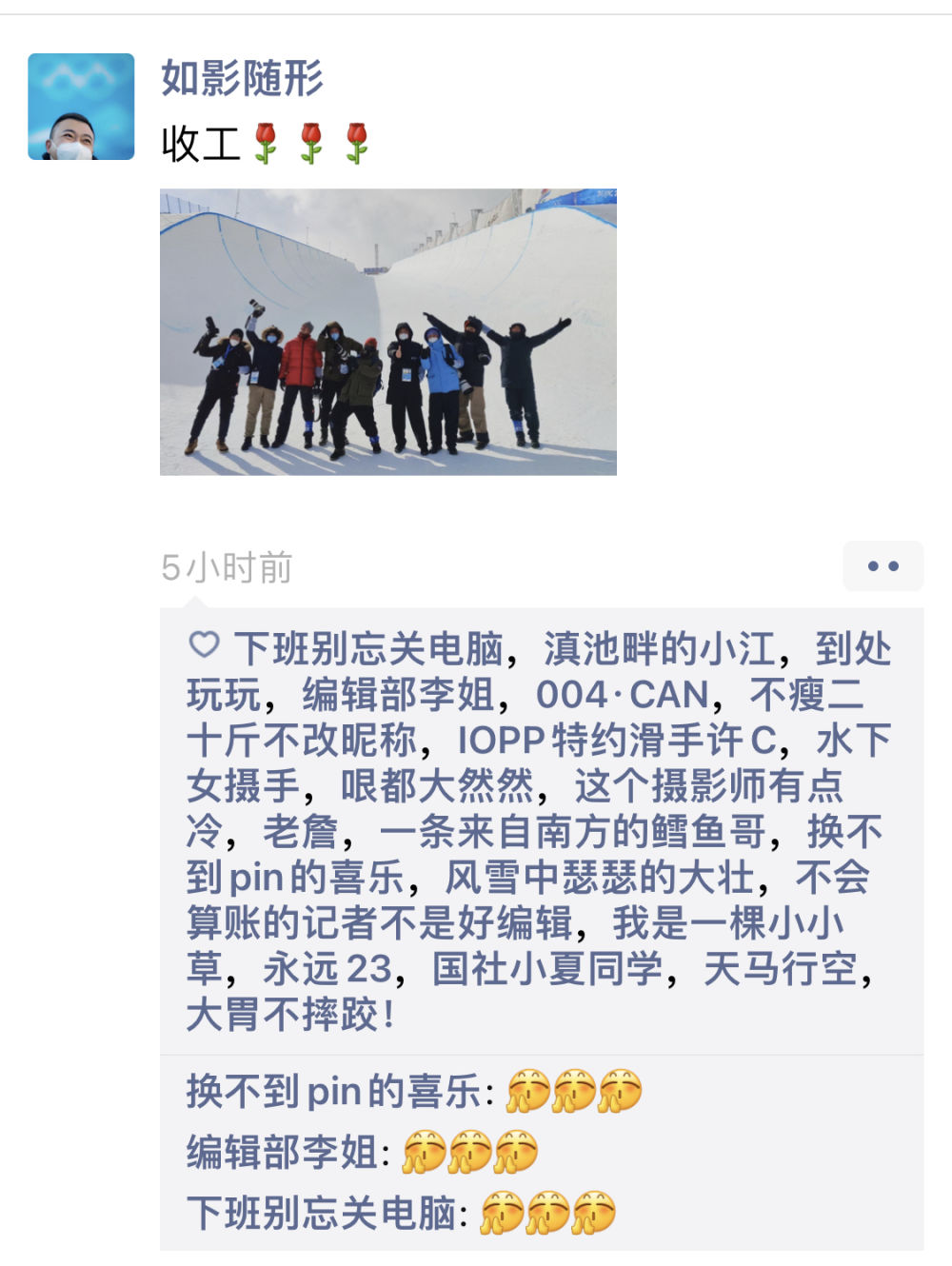
Task: Open 如影随形's profile avatar
Action: [x=81, y=107]
